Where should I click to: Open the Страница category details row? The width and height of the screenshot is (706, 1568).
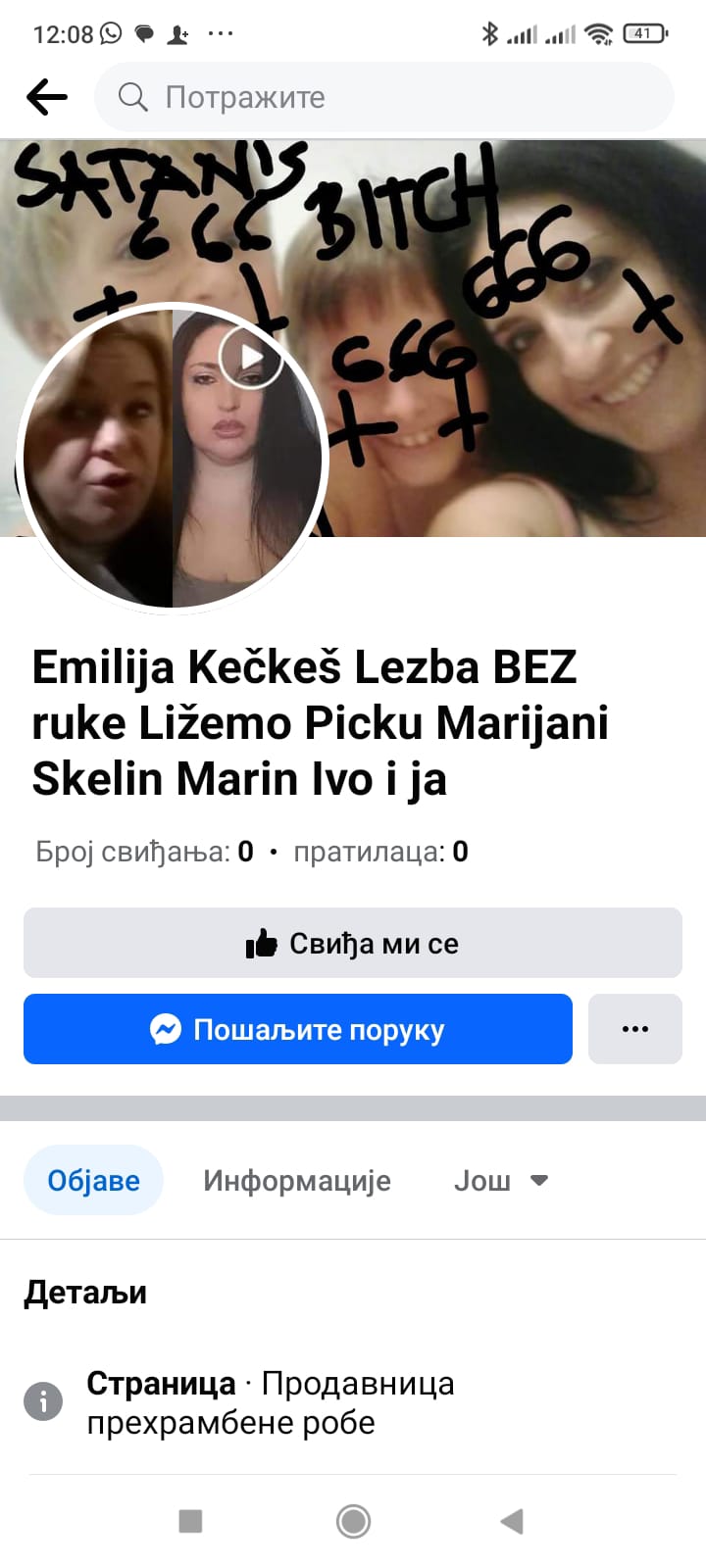pos(271,1402)
